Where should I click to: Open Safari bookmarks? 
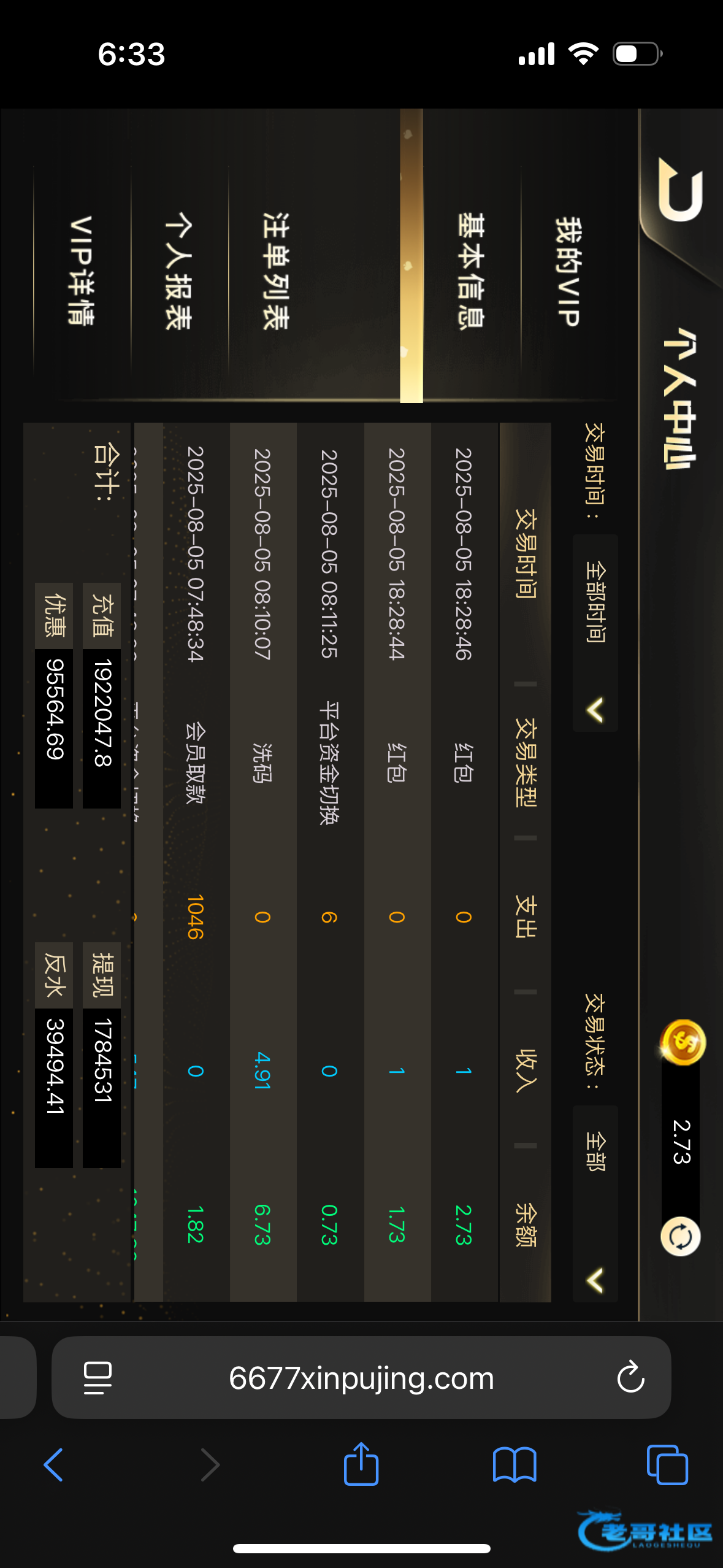(x=515, y=1465)
